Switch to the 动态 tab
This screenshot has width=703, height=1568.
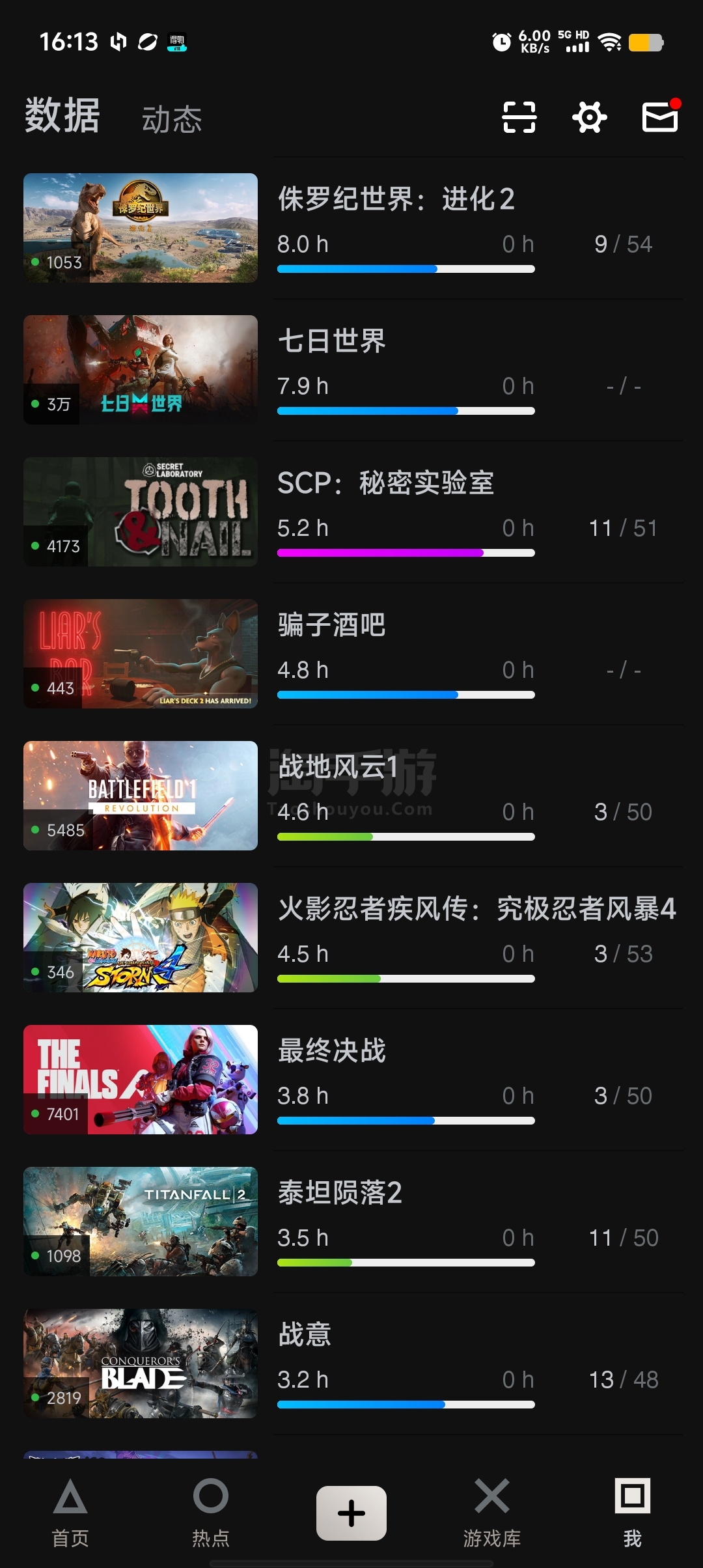(x=172, y=120)
